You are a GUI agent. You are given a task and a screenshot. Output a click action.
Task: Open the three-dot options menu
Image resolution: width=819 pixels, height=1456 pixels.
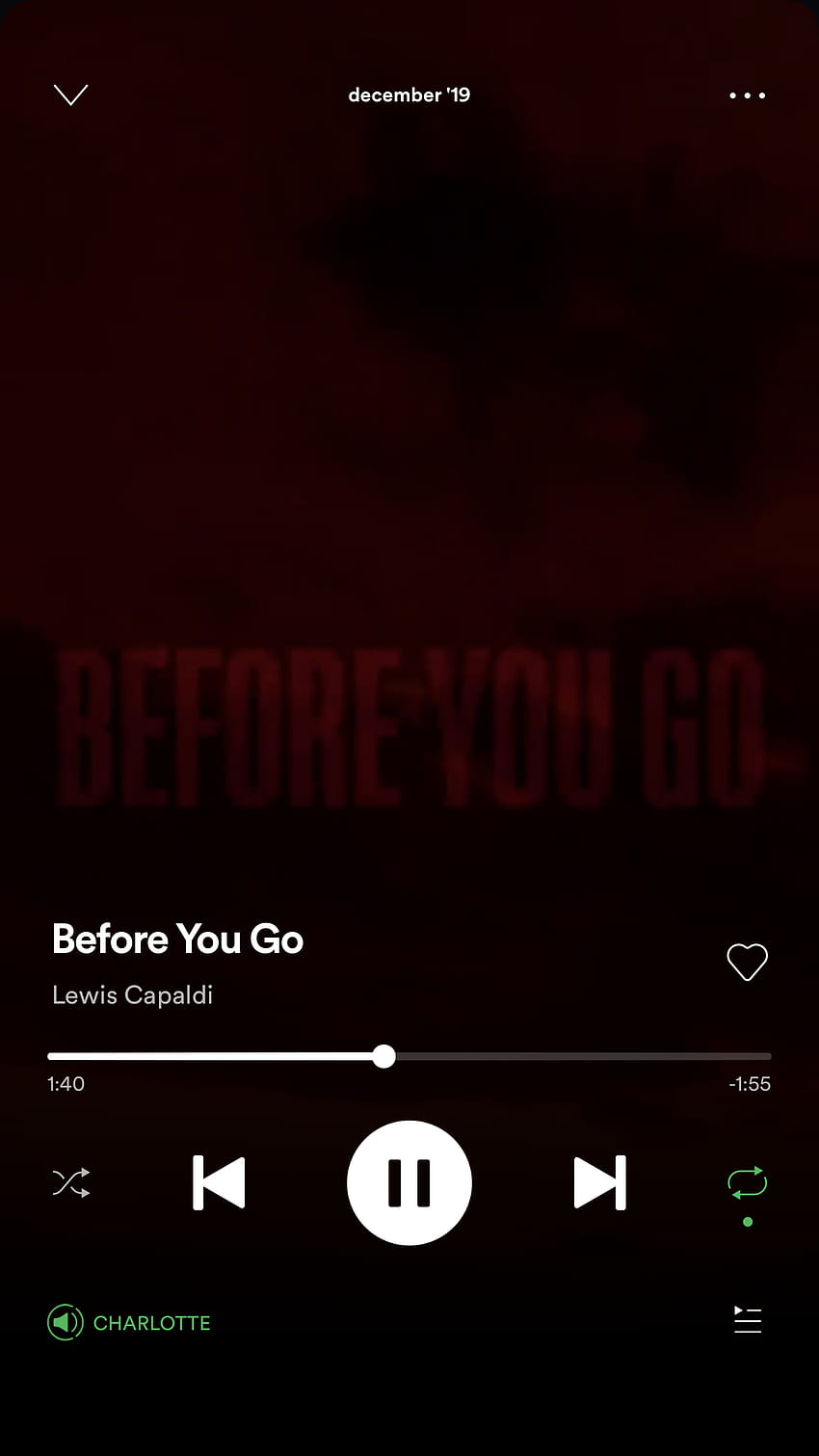(x=747, y=95)
